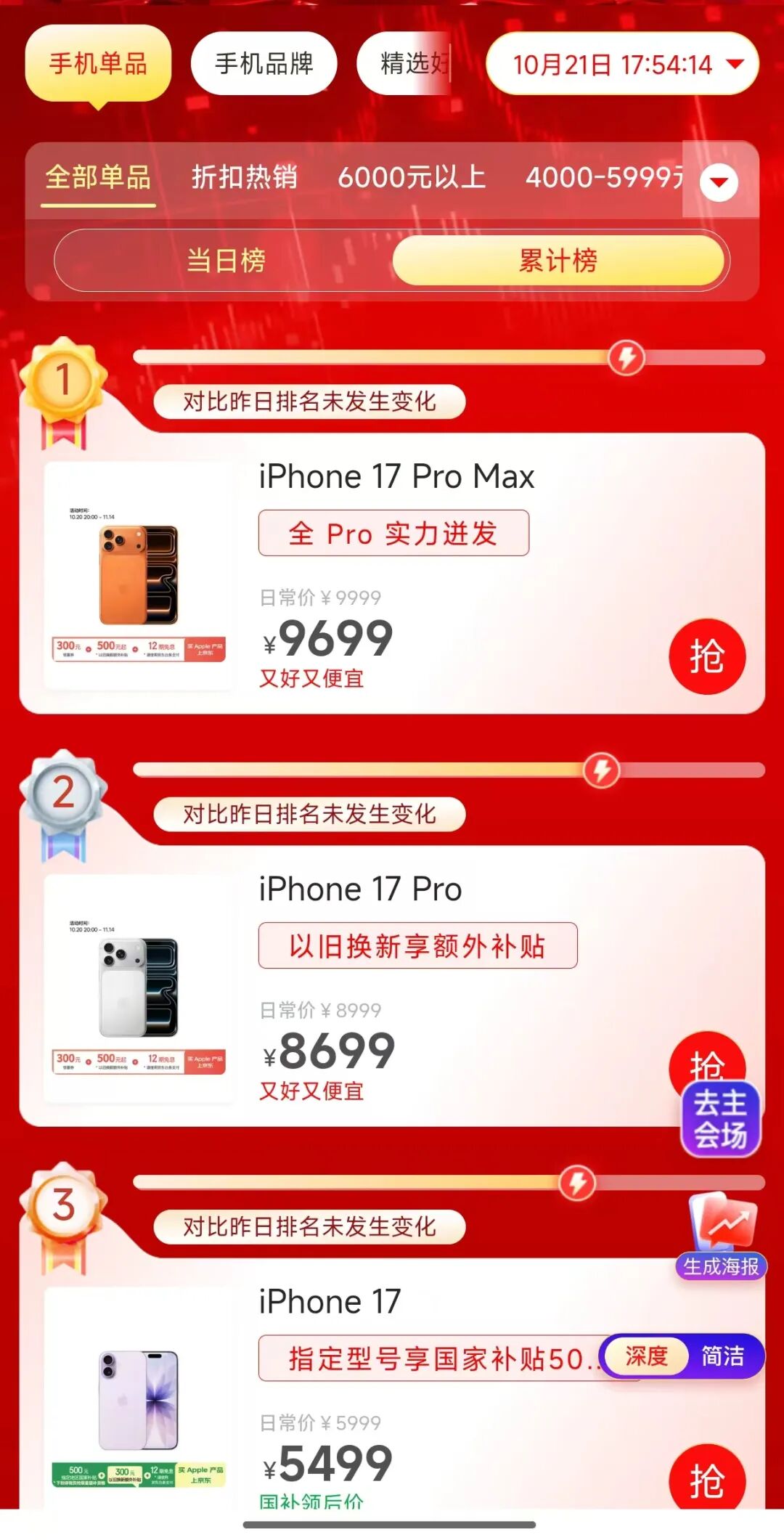Expand the price filter list arrow
This screenshot has height=1540, width=784.
pos(719,182)
